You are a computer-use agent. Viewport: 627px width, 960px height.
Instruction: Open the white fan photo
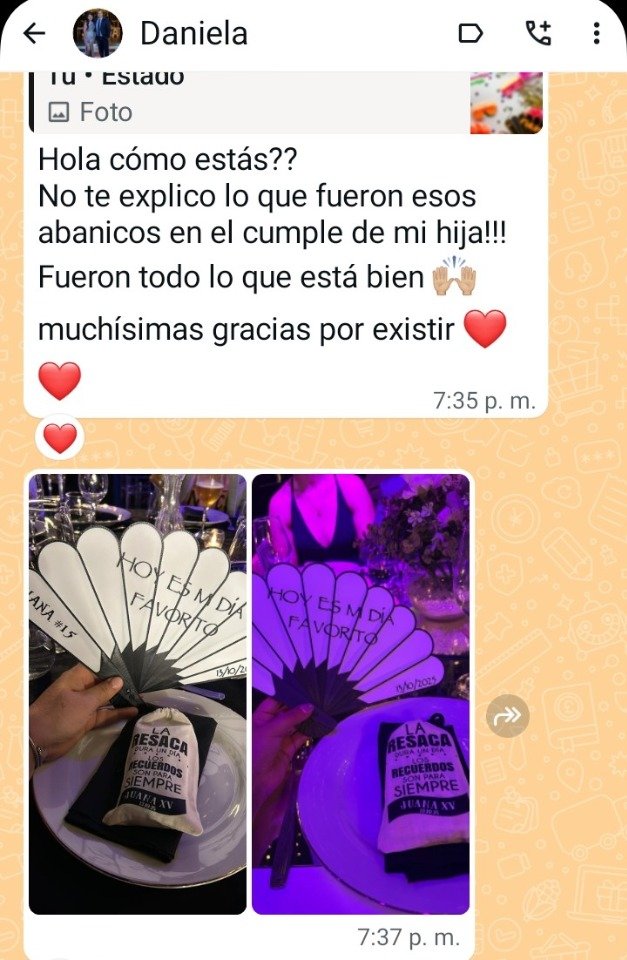(x=138, y=694)
